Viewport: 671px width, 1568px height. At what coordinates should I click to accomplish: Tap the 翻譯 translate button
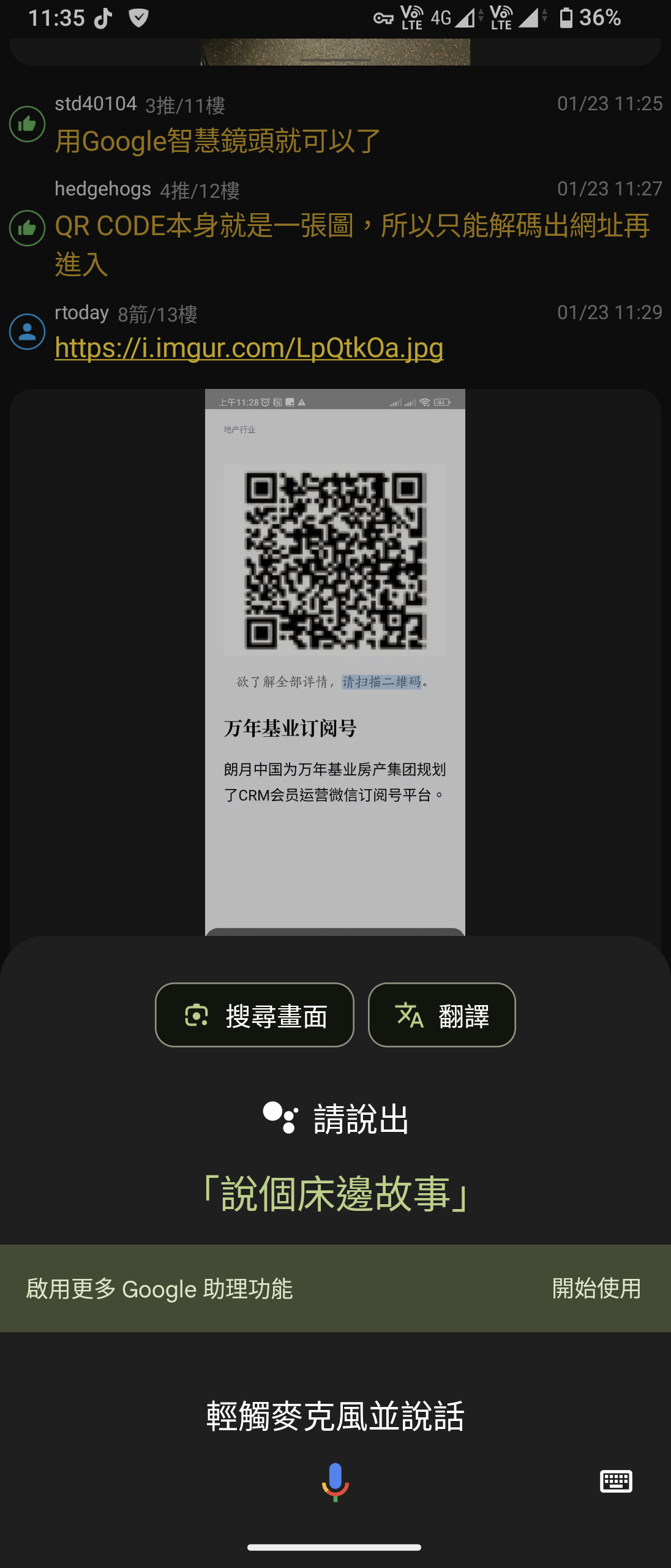[x=441, y=1015]
